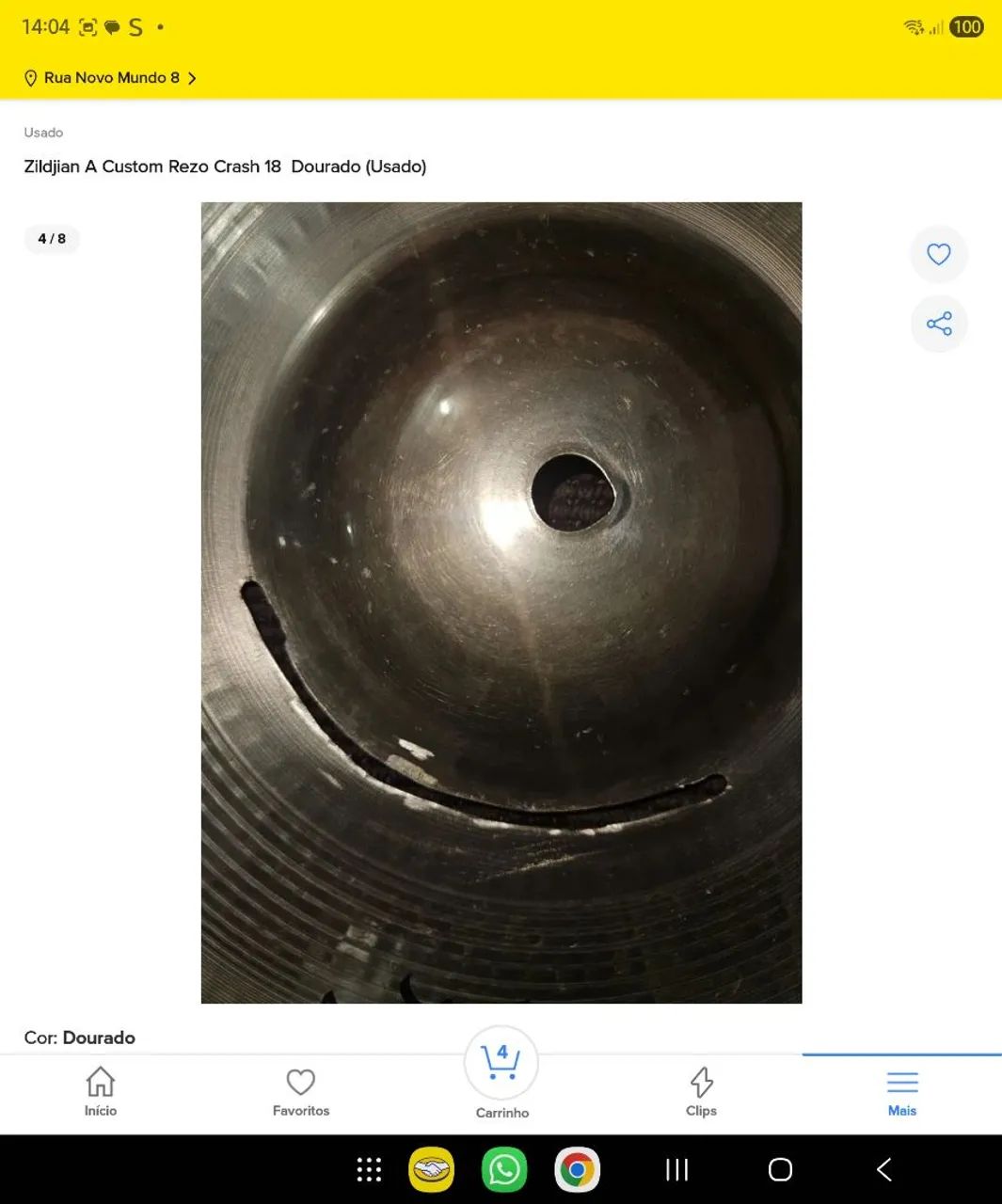Open the Mais menu tab

901,1092
